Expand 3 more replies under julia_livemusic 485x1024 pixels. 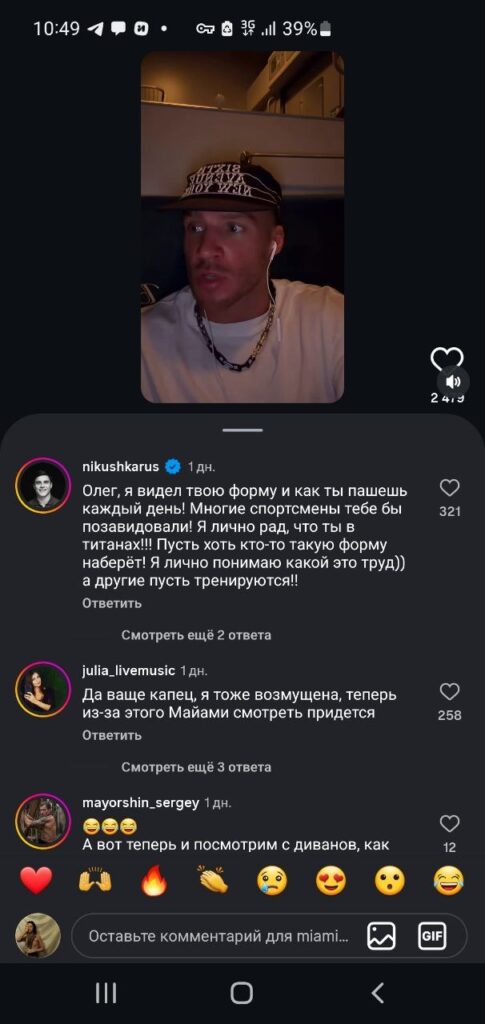(196, 767)
